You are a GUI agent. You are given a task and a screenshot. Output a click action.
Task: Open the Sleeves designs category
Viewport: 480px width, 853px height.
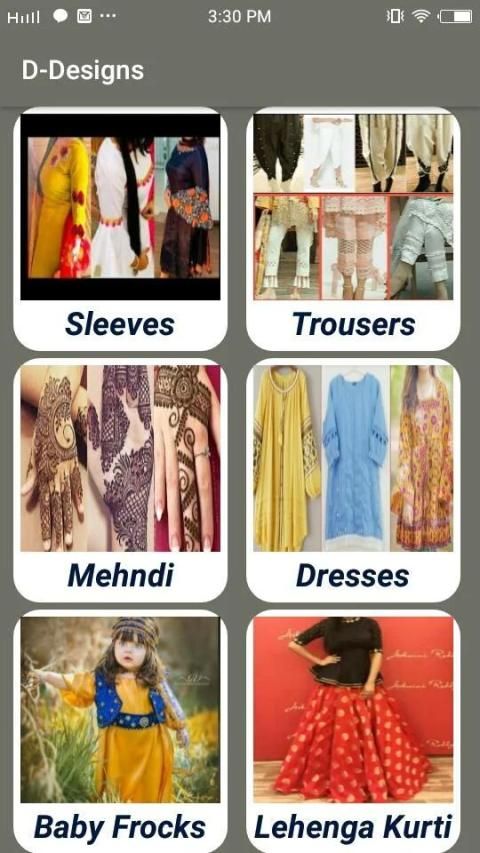click(x=120, y=229)
